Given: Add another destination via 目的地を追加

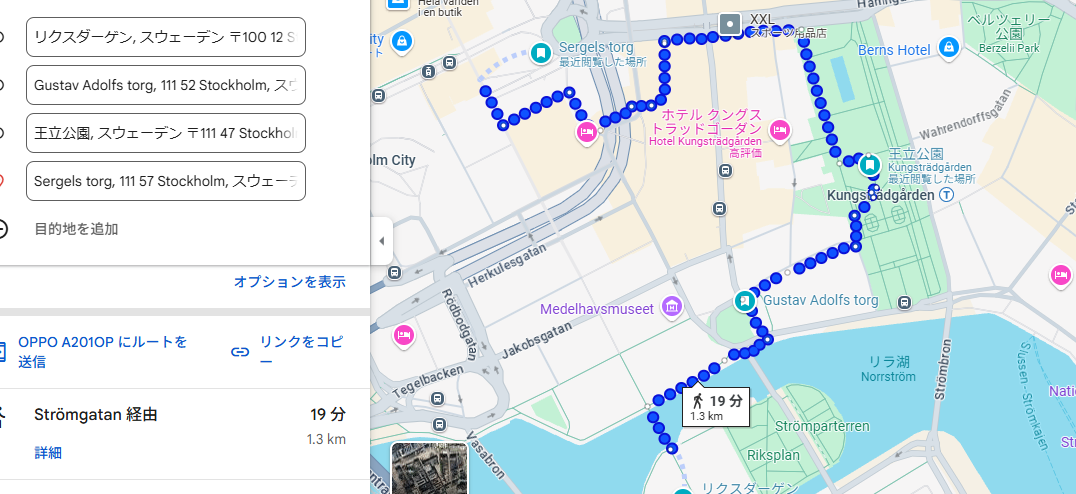Looking at the screenshot, I should [76, 228].
